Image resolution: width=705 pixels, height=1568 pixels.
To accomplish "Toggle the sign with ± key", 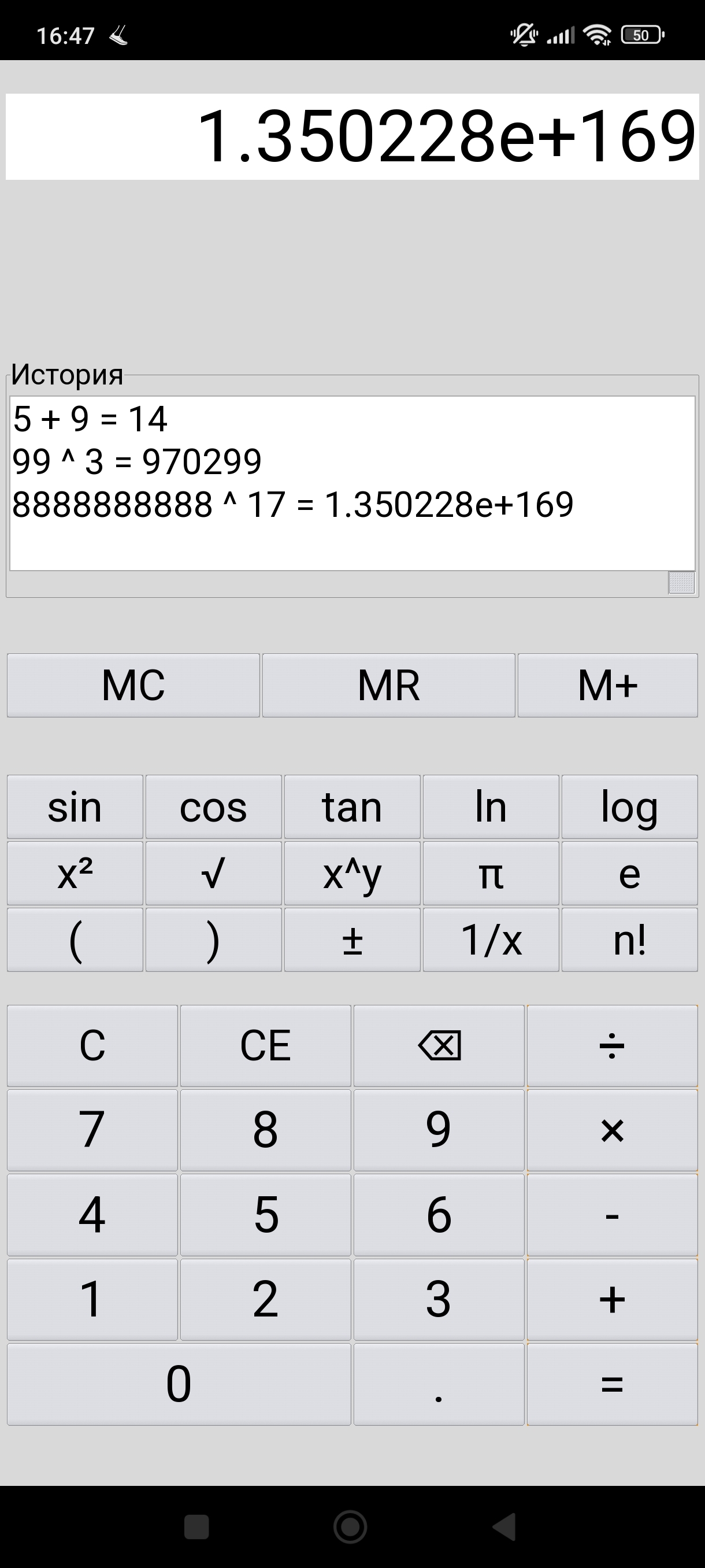I will [352, 940].
